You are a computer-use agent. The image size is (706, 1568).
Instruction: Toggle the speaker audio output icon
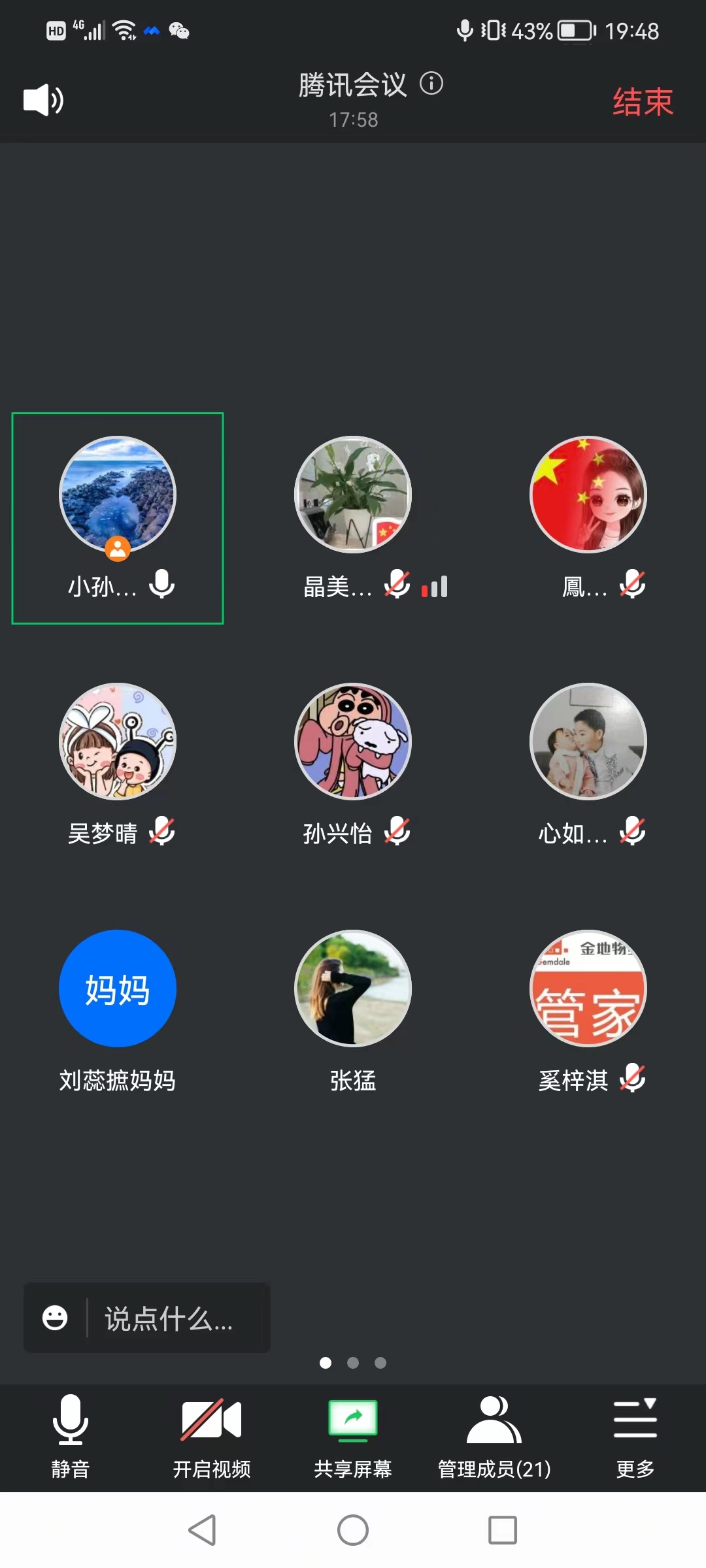(43, 101)
